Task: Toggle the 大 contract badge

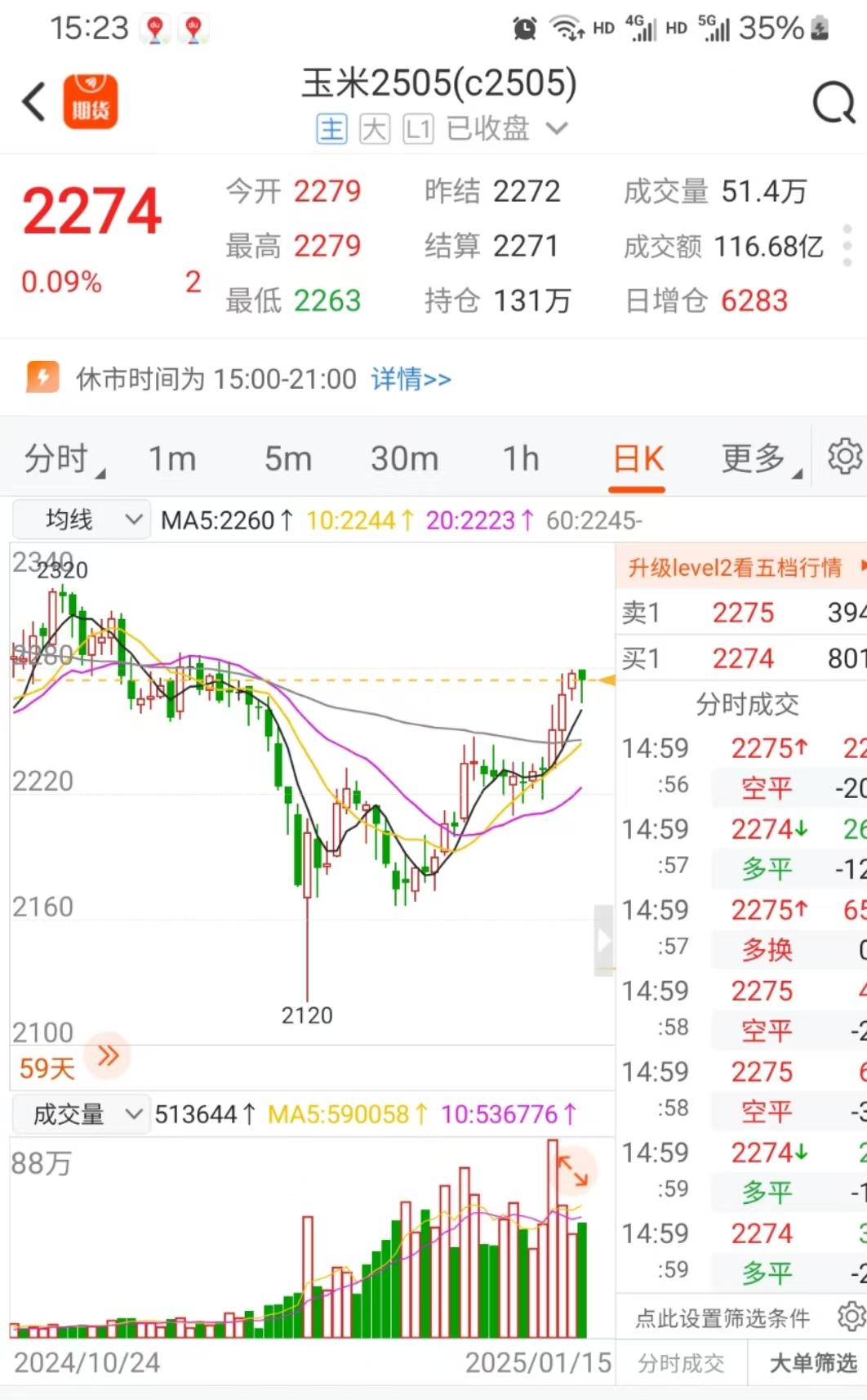Action: (374, 128)
